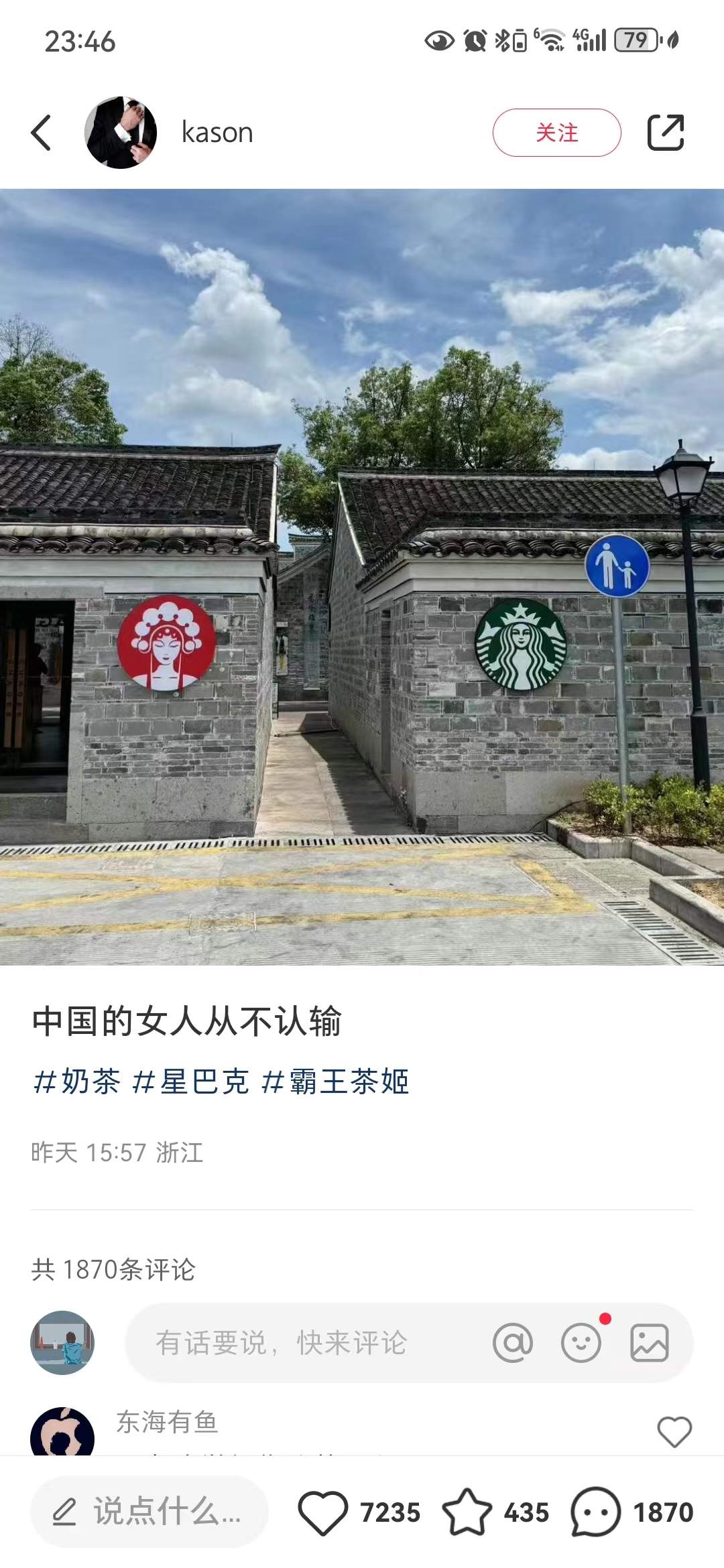Attach an image to your comment
This screenshot has width=724, height=1568.
(649, 1343)
